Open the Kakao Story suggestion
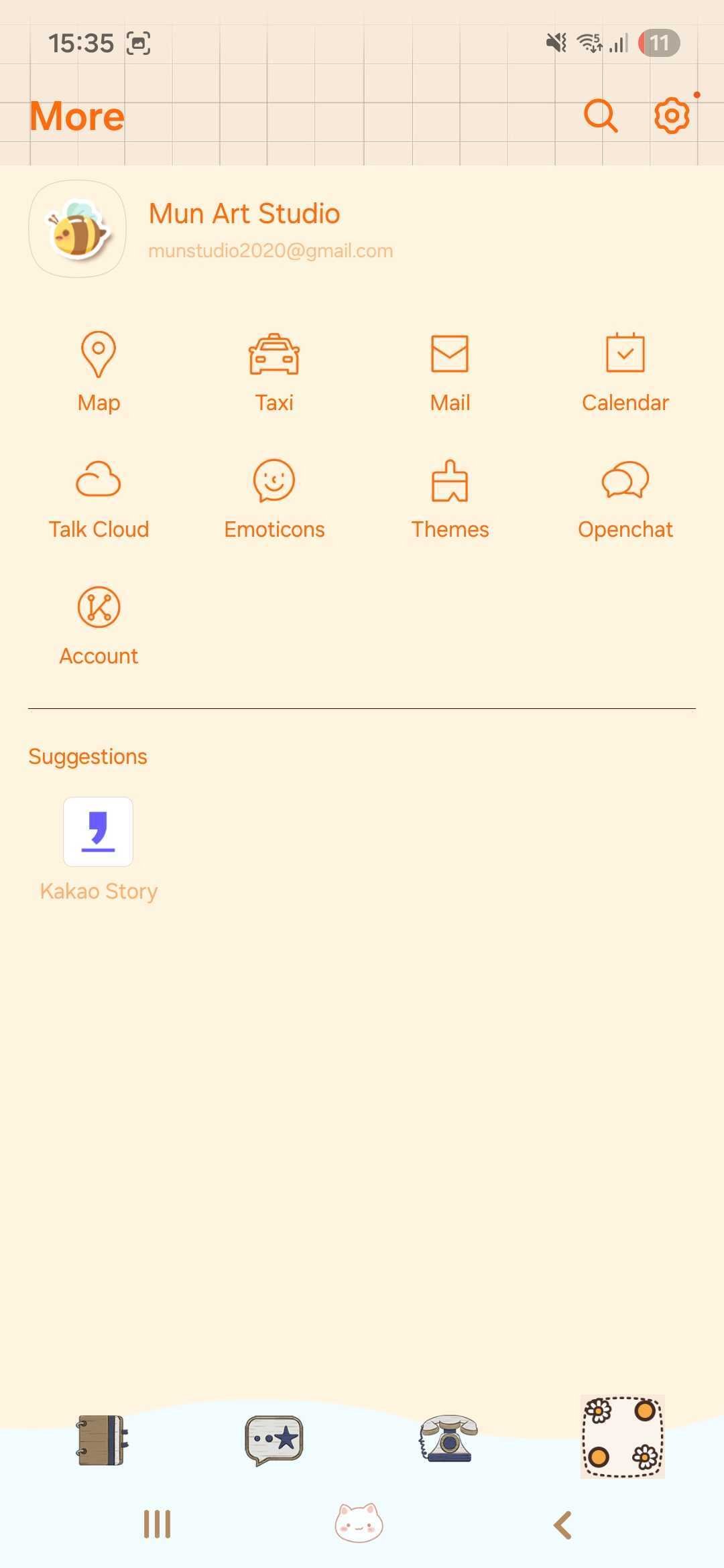This screenshot has width=724, height=1568. [99, 849]
